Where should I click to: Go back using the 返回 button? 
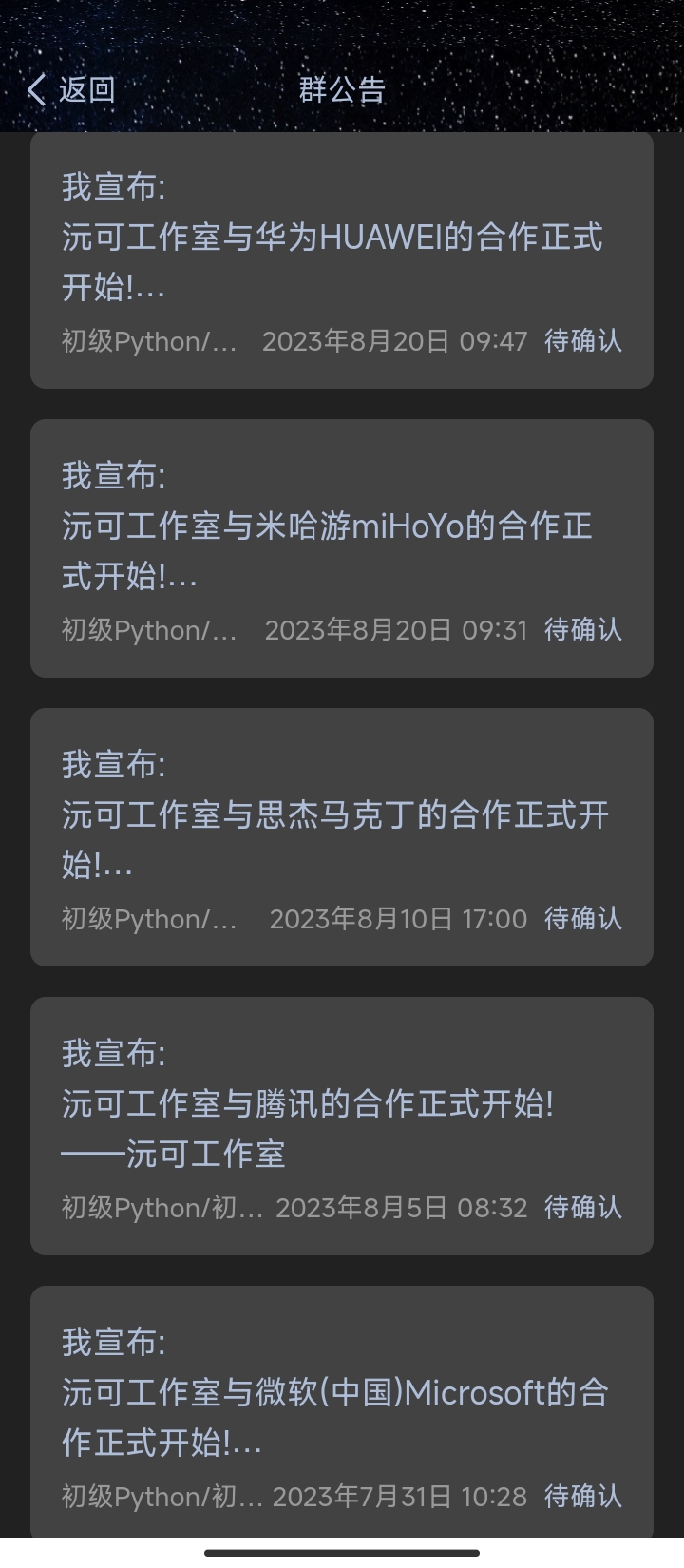click(x=71, y=89)
